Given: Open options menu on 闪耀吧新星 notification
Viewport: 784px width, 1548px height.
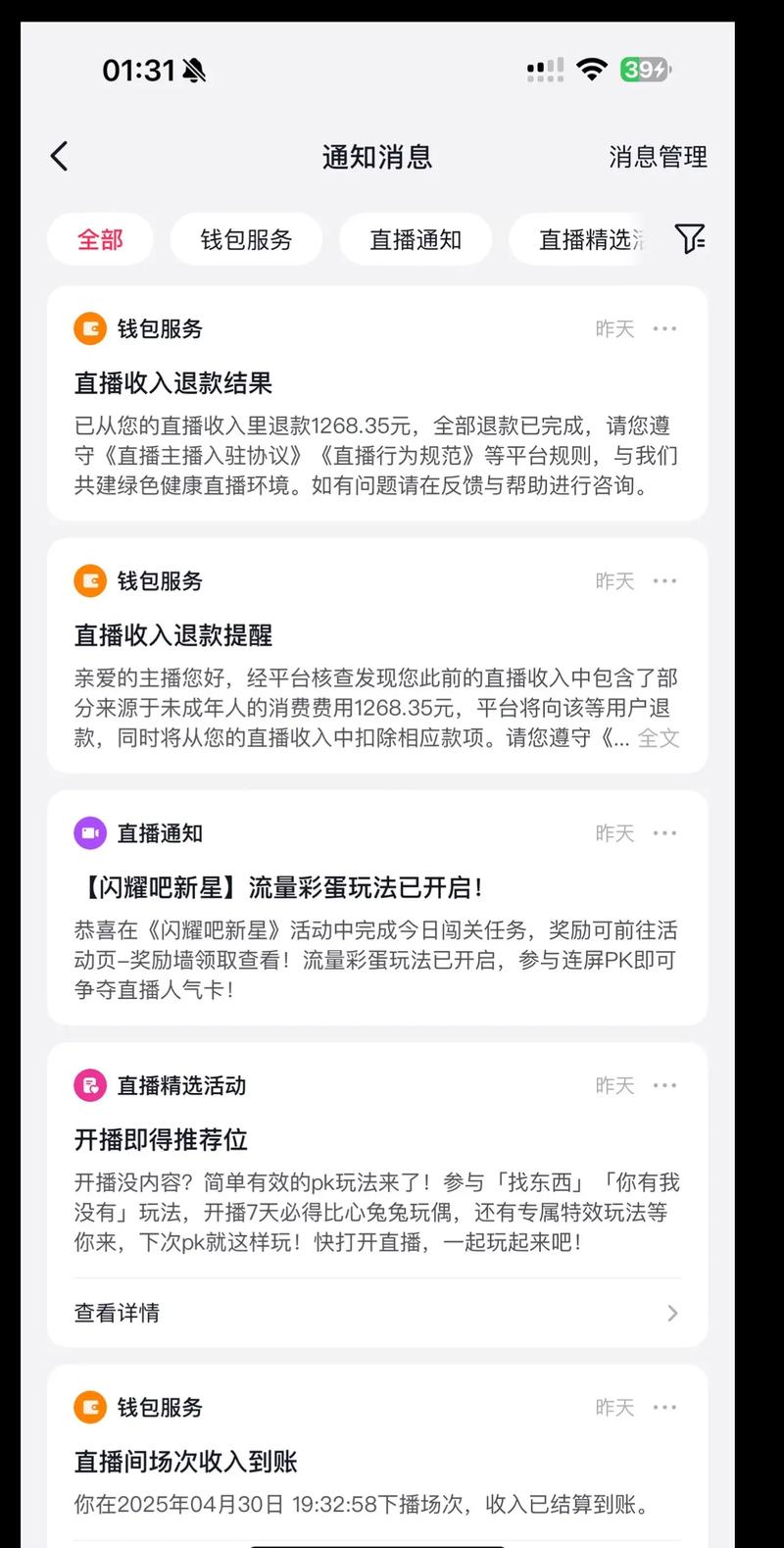Looking at the screenshot, I should click(665, 832).
